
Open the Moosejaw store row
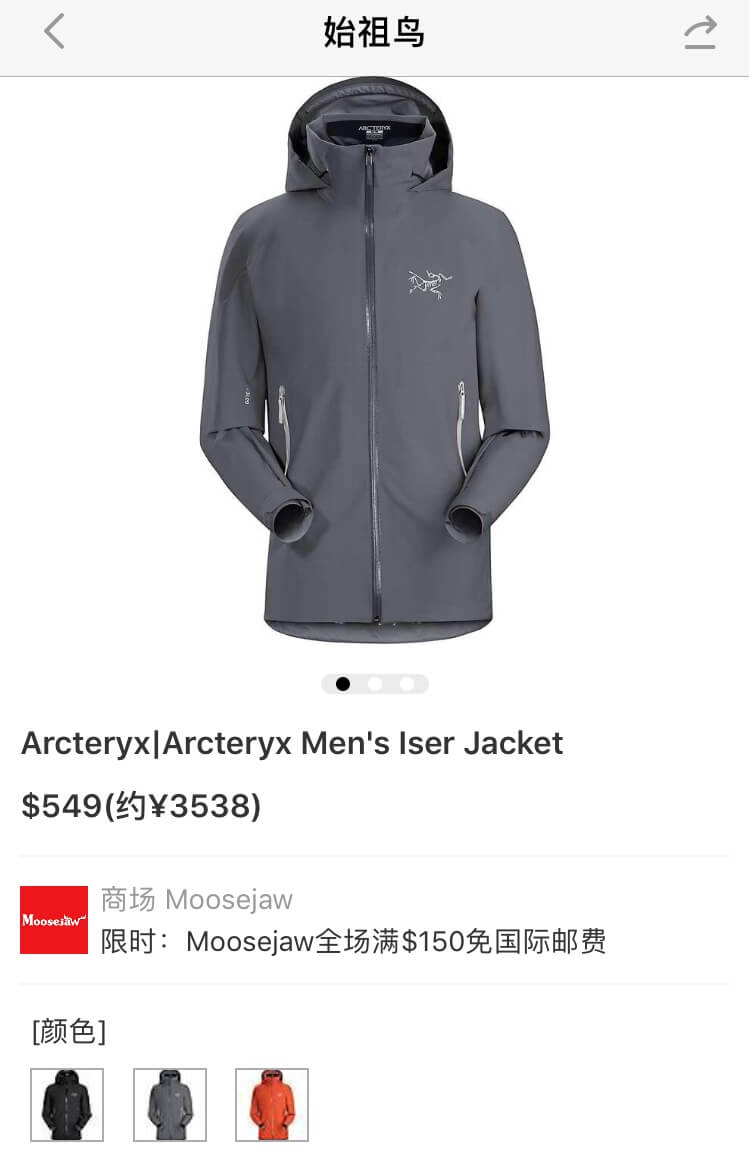(374, 920)
